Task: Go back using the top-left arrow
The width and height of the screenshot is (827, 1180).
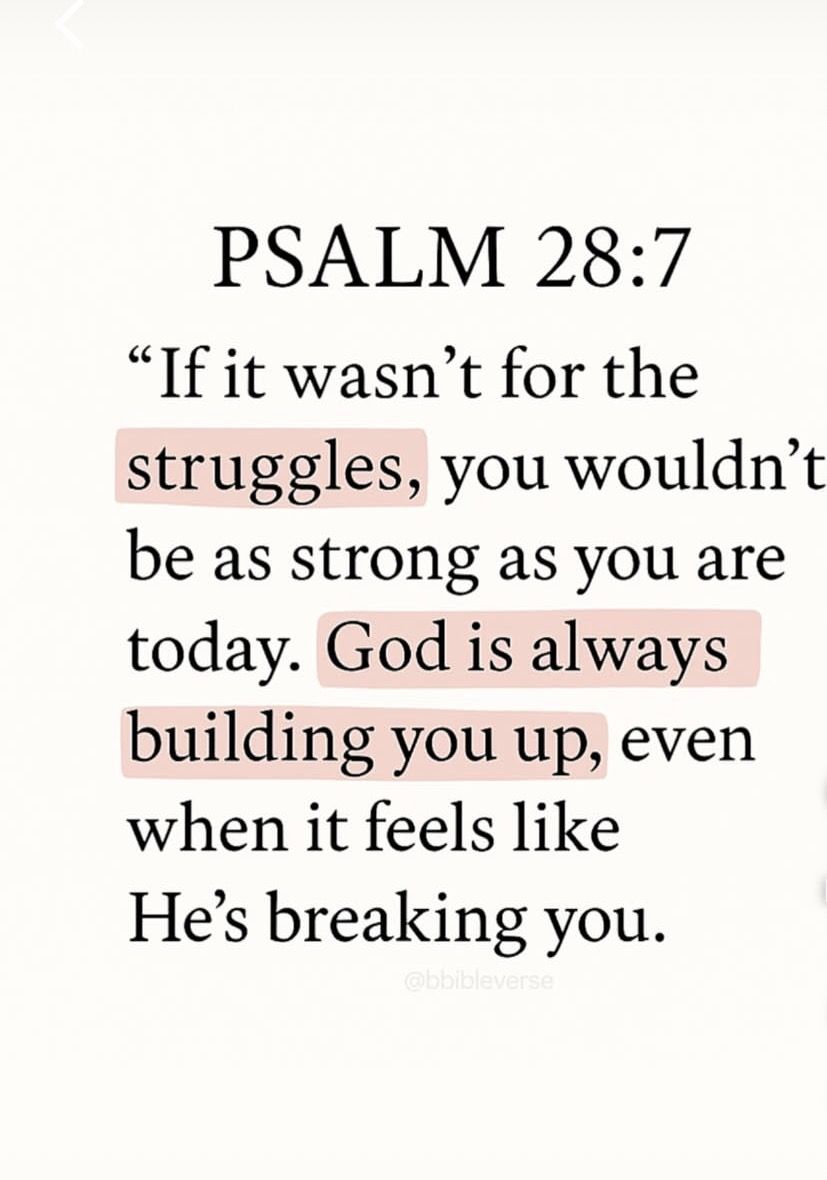Action: tap(68, 22)
